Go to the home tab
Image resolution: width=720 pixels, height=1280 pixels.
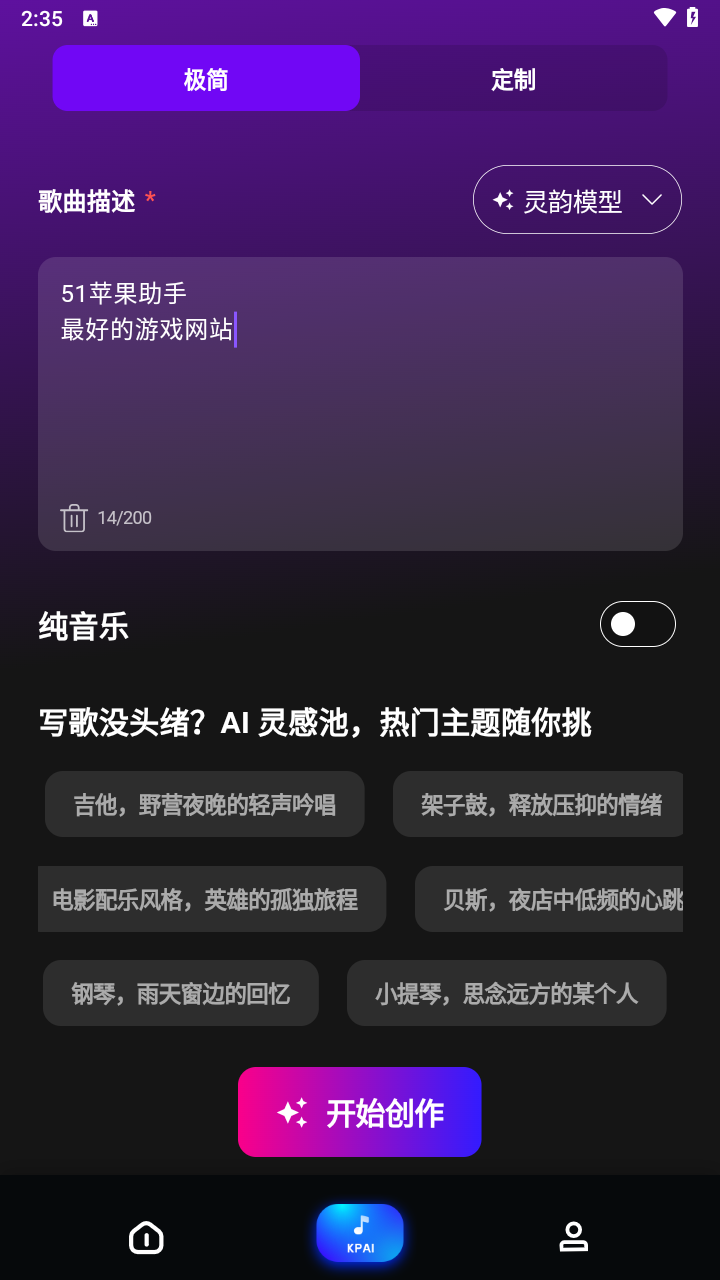[146, 1237]
